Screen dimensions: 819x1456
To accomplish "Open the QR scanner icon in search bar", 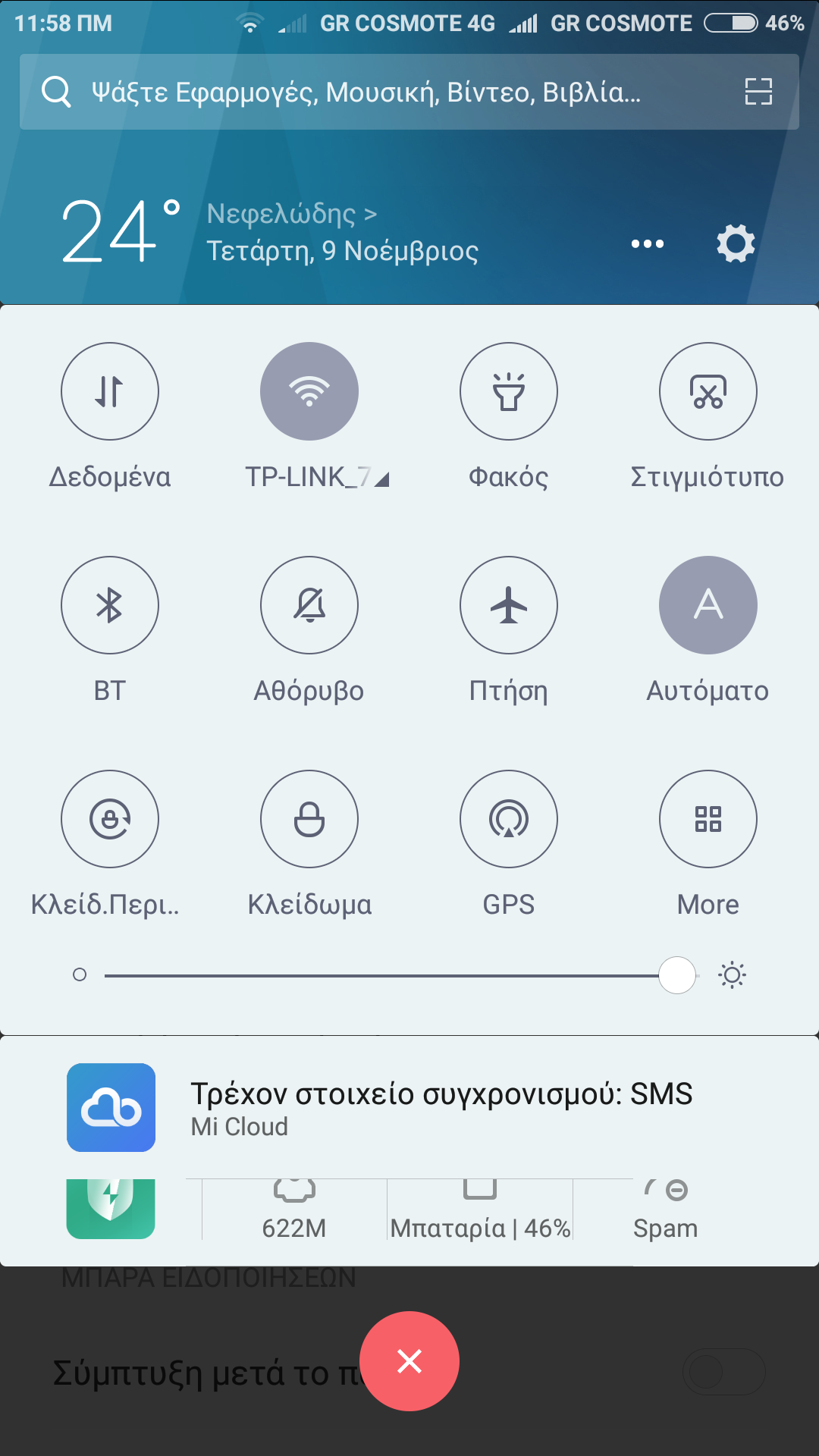I will point(758,92).
